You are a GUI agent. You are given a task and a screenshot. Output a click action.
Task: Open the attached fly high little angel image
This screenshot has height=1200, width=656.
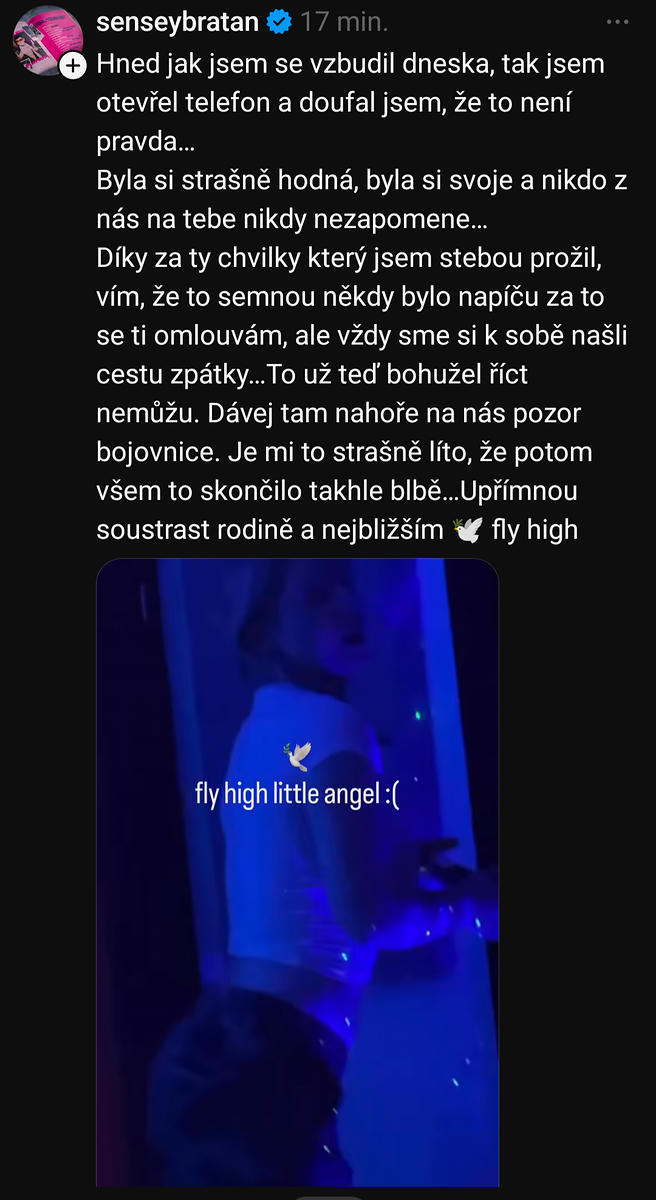297,870
